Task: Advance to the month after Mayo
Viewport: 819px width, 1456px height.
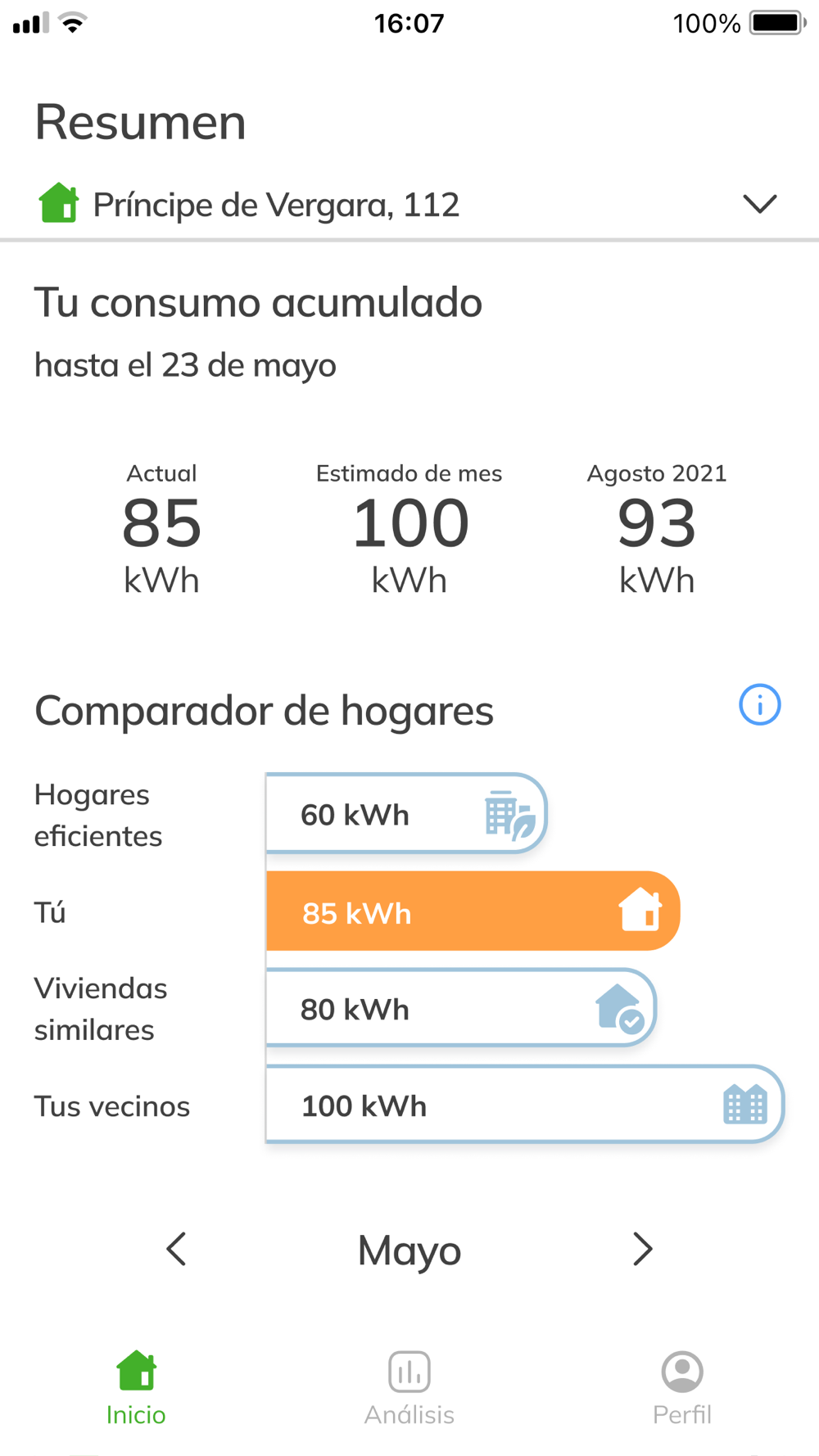Action: (643, 1249)
